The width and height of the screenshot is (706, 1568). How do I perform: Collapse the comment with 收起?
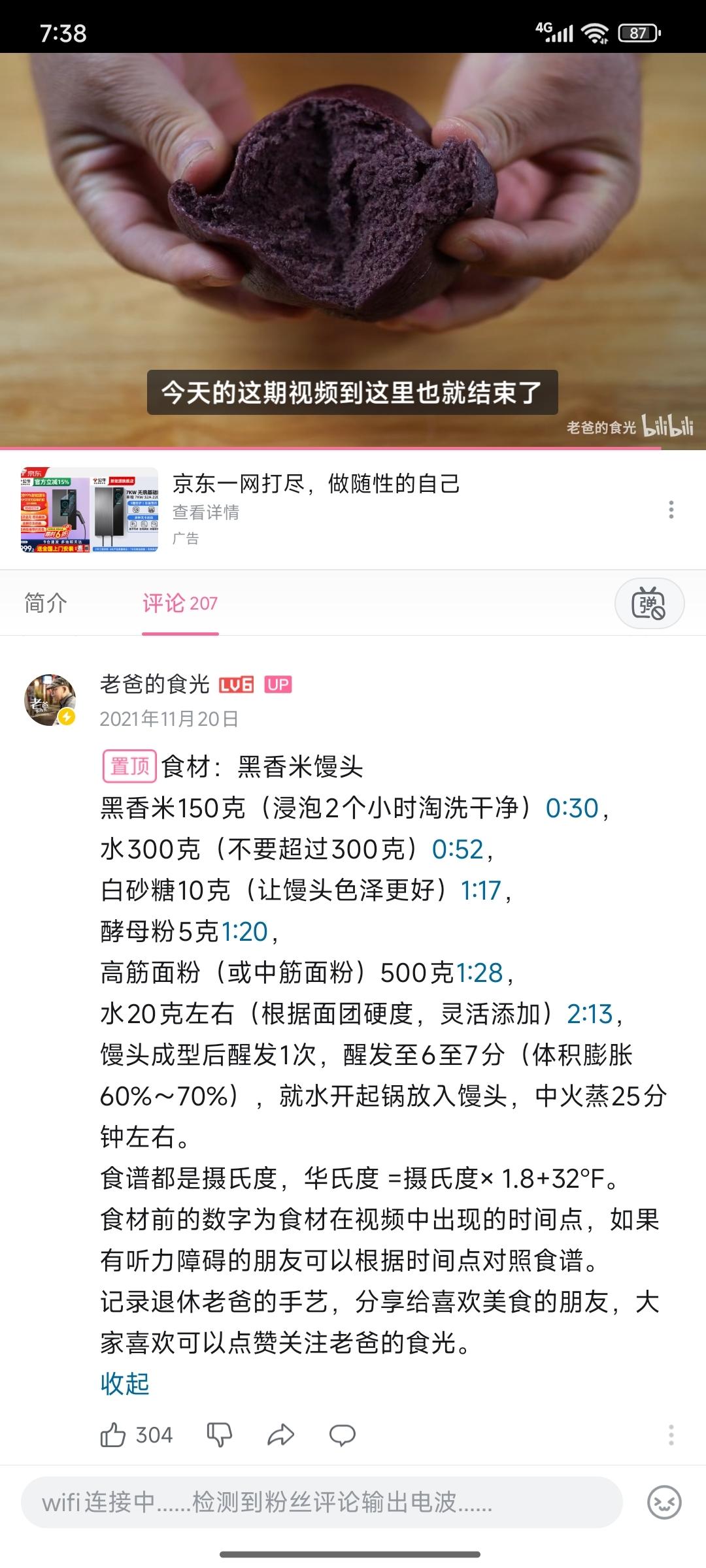point(125,1384)
